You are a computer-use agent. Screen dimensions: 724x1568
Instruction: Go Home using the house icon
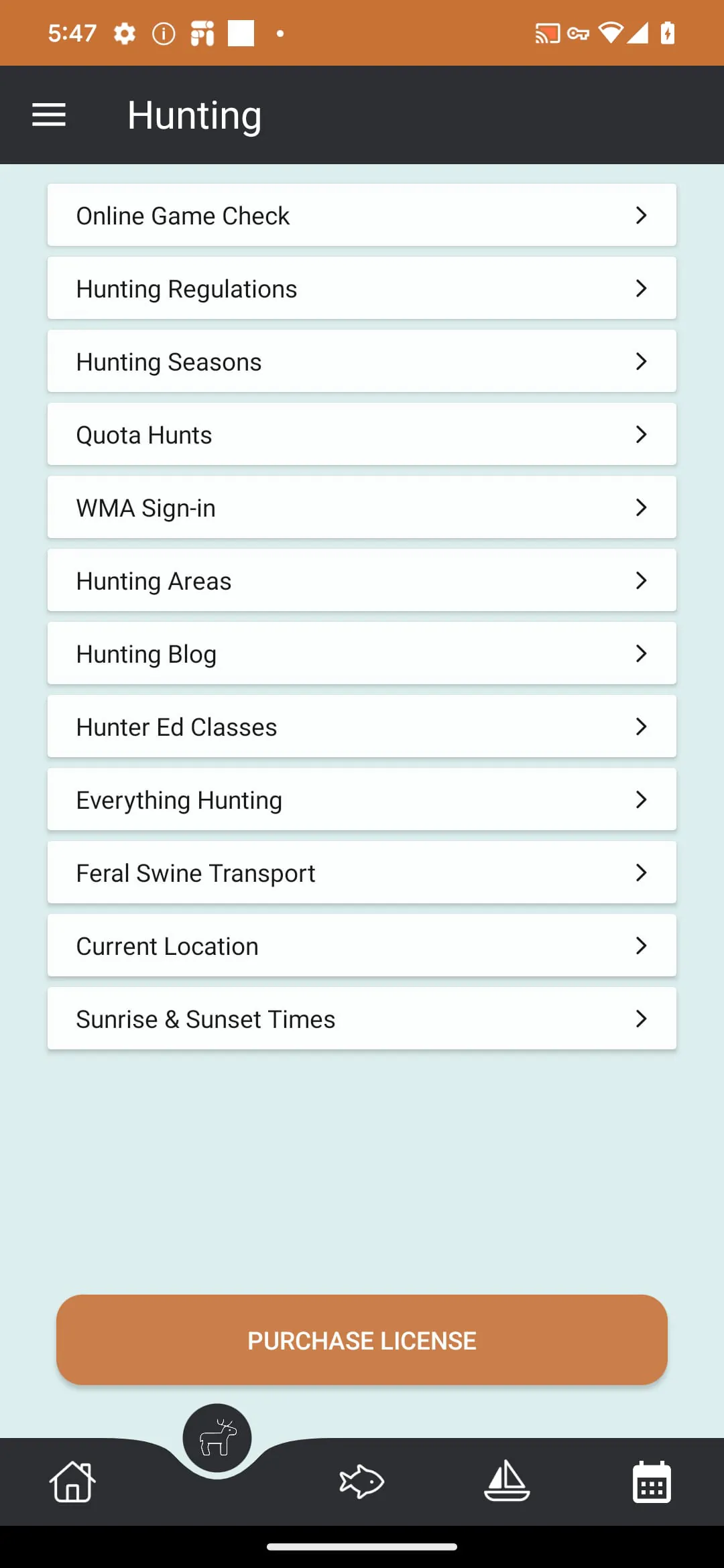coord(72,1482)
